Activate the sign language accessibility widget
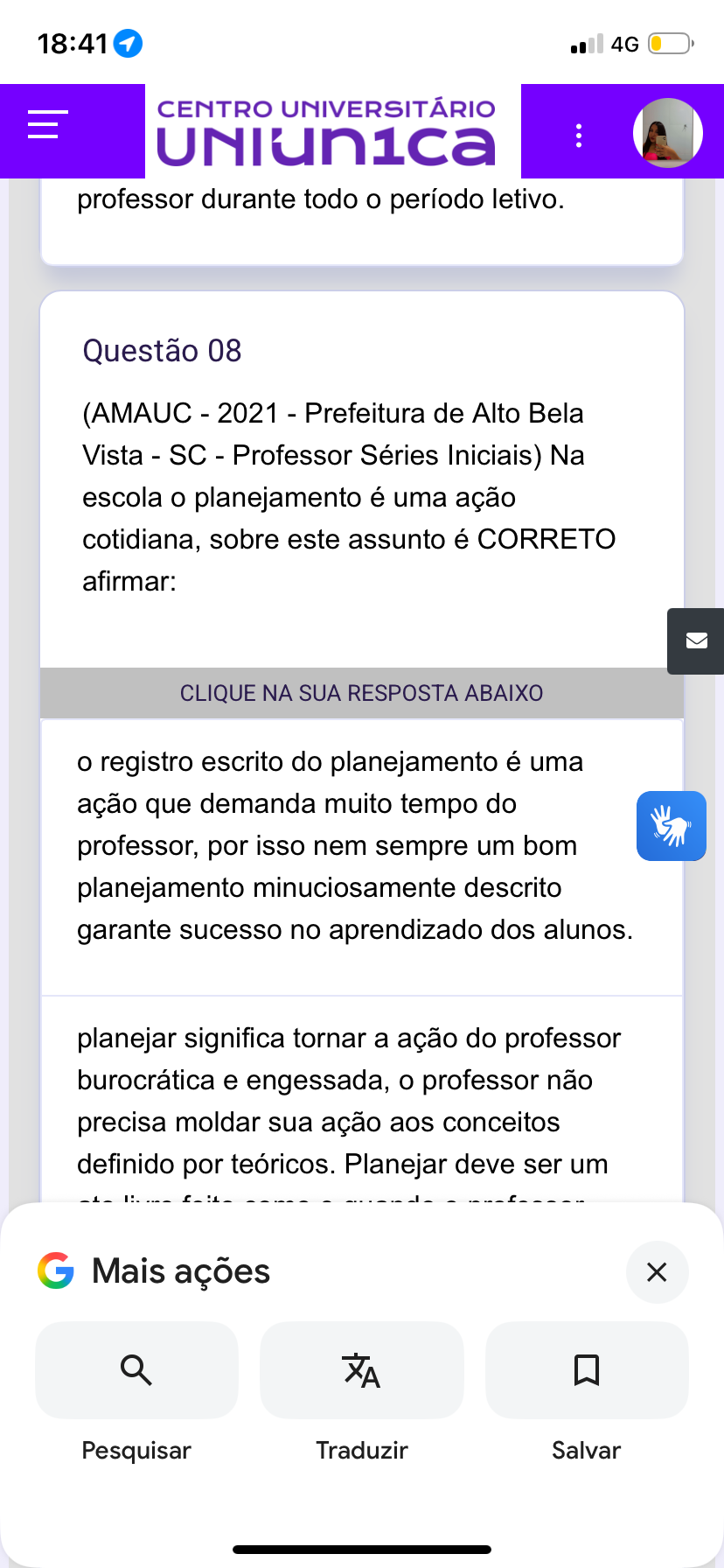The width and height of the screenshot is (724, 1568). pos(671,826)
